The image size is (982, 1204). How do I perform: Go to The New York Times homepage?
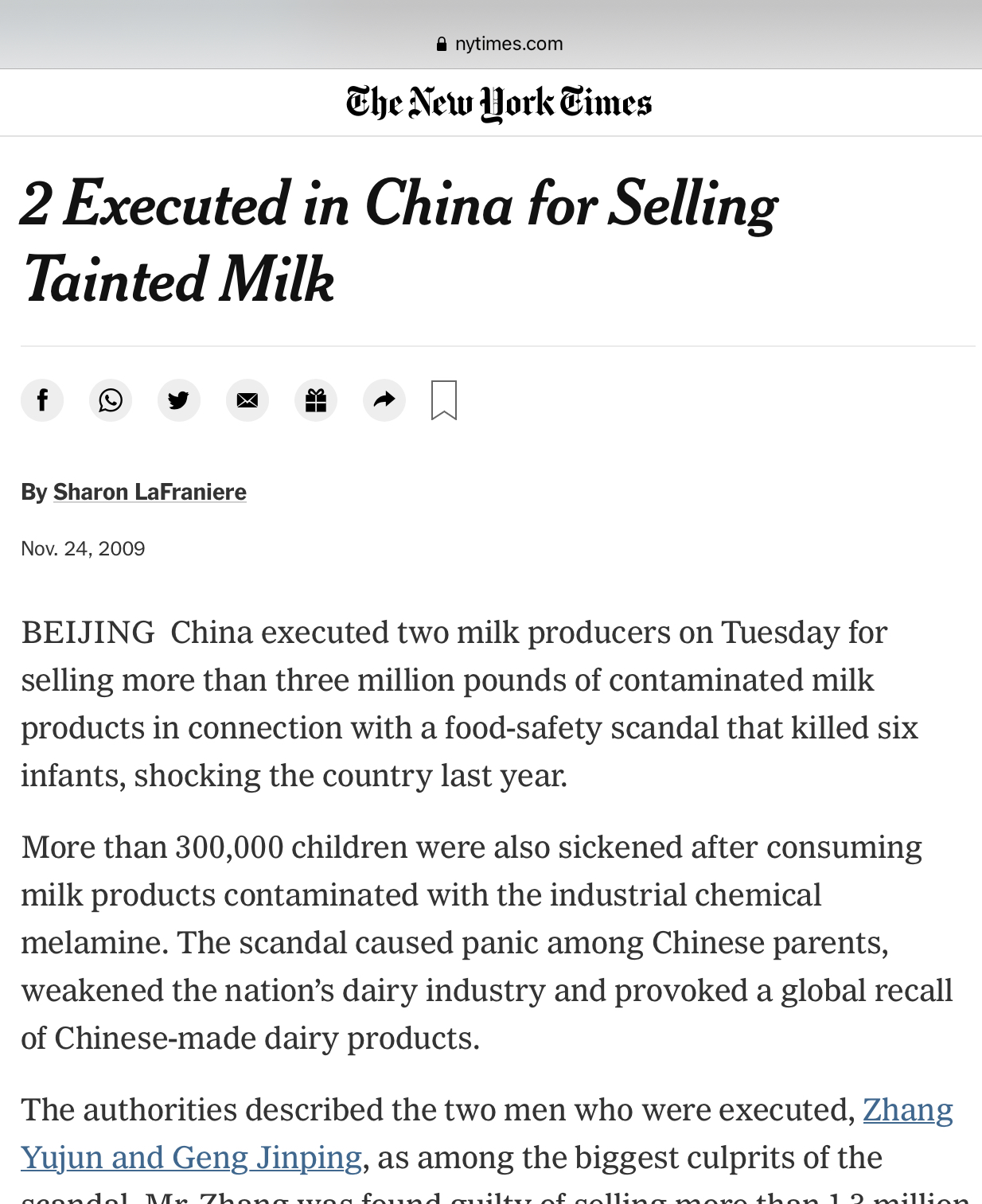(x=499, y=103)
